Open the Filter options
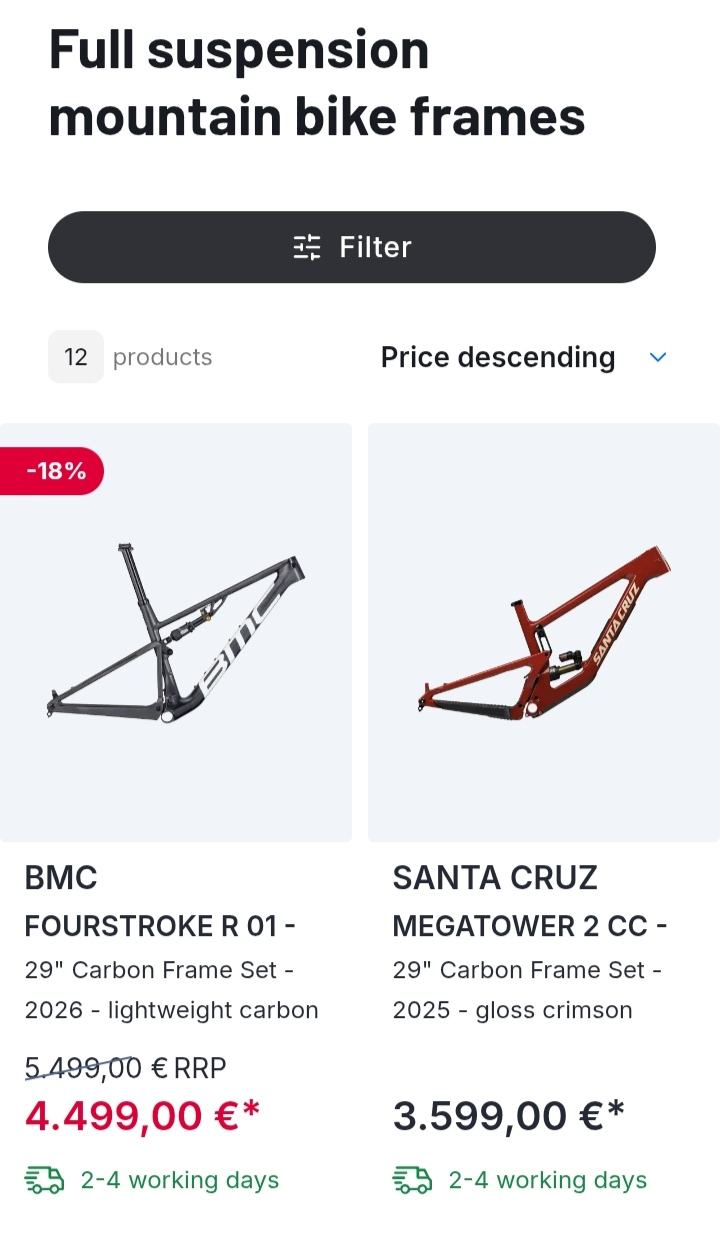The width and height of the screenshot is (720, 1243). point(352,247)
